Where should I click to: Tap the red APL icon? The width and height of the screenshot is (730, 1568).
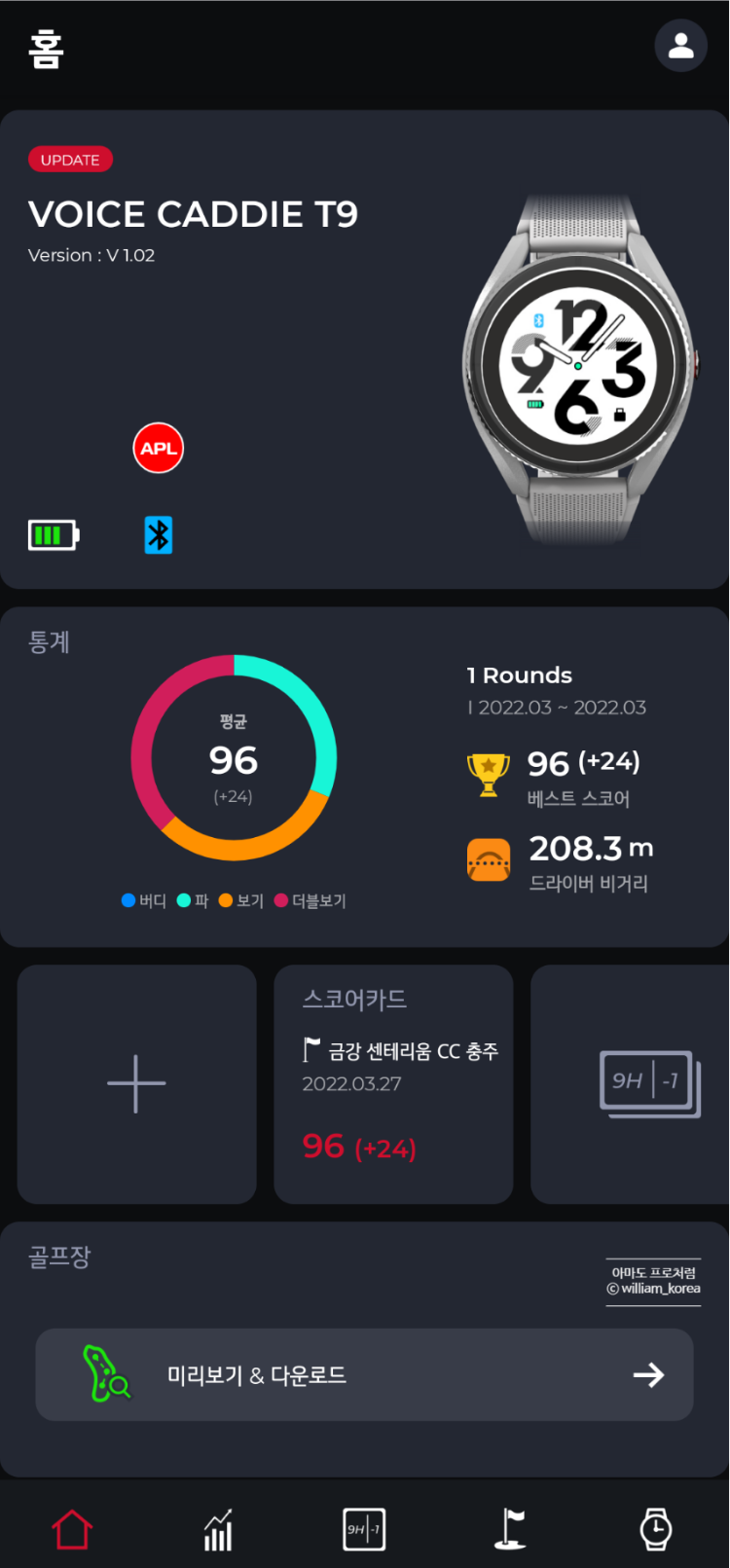pos(158,448)
